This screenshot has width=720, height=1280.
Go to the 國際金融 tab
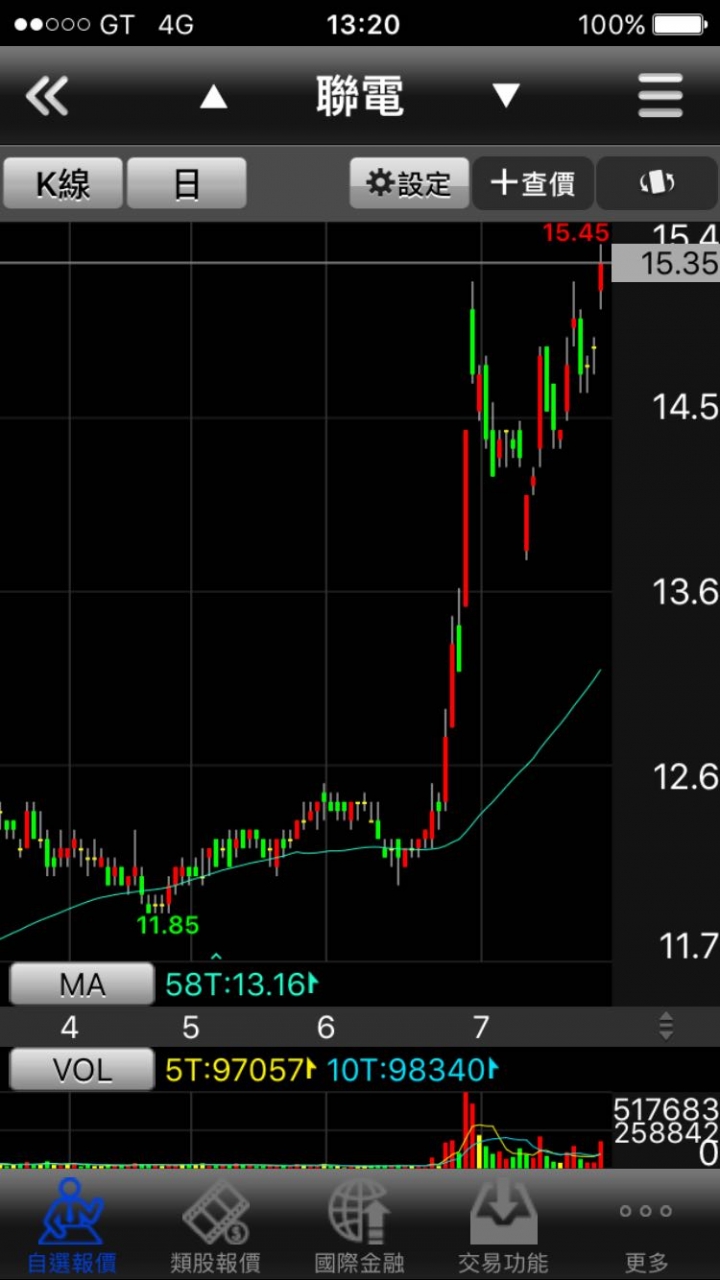359,1226
